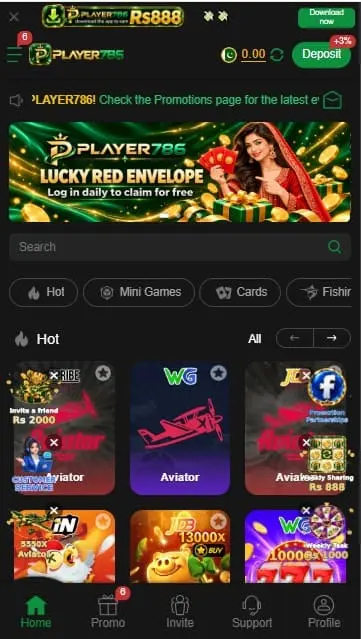View all Hot games
This screenshot has height=639, width=361.
[x=255, y=339]
